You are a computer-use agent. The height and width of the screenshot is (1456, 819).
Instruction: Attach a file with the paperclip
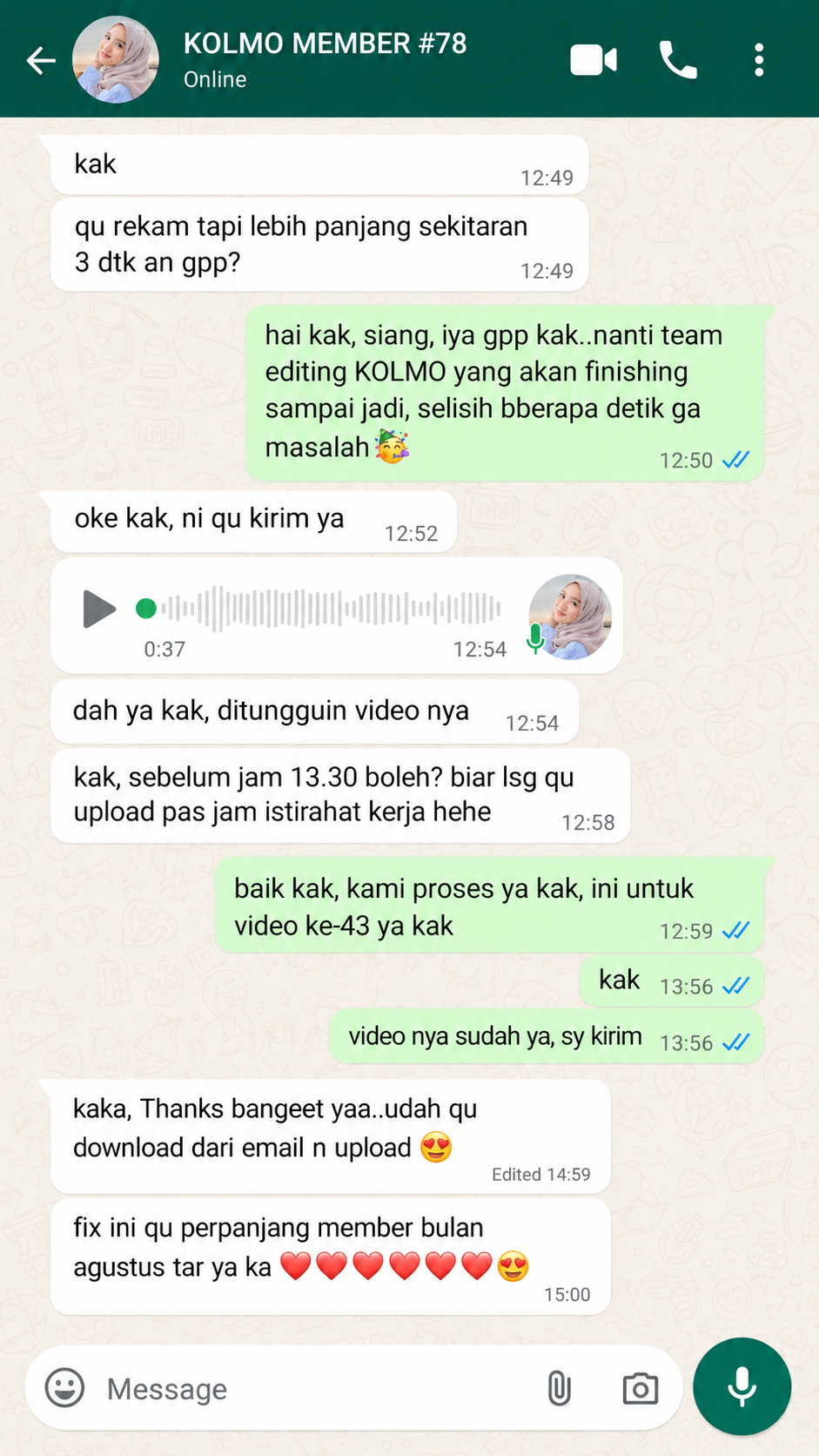point(560,1388)
